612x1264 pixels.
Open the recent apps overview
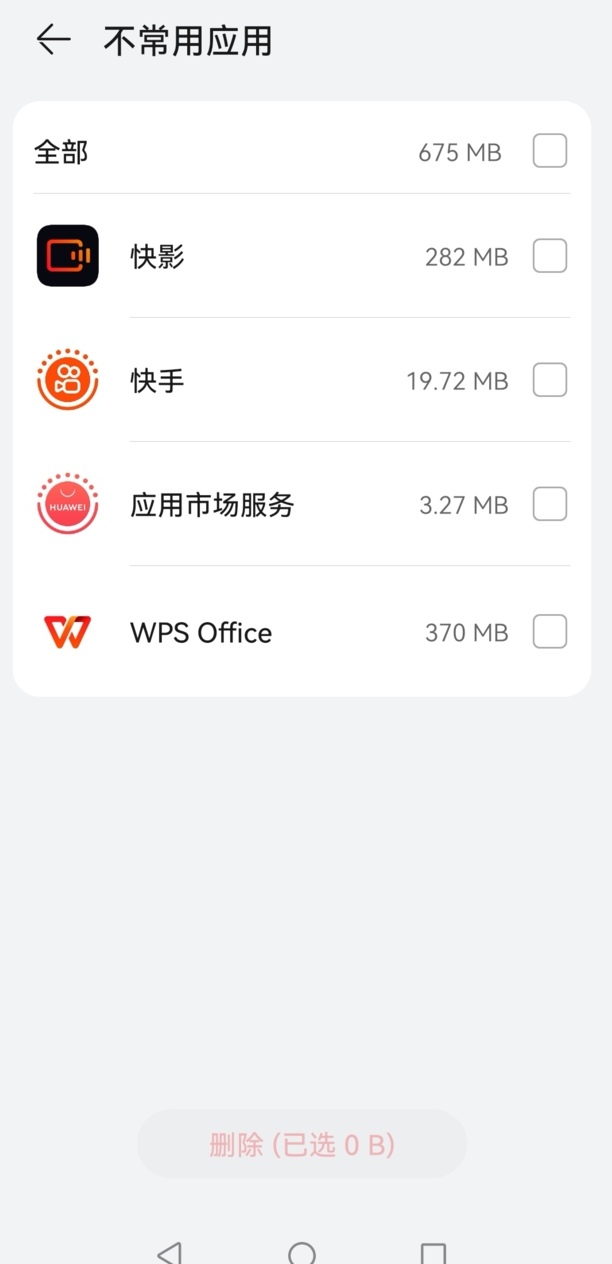point(433,1253)
